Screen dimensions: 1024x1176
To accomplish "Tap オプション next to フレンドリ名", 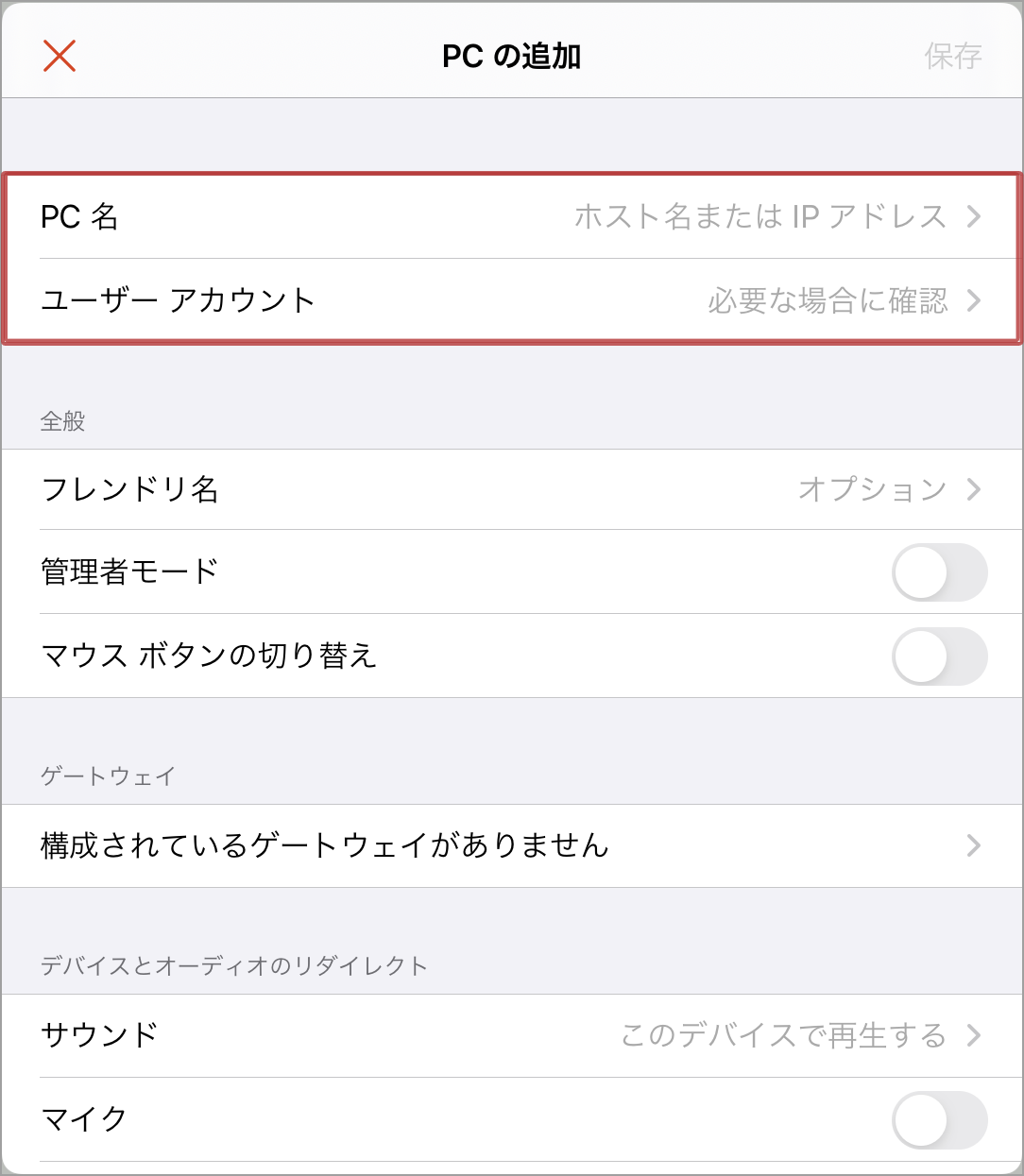I will 870,489.
